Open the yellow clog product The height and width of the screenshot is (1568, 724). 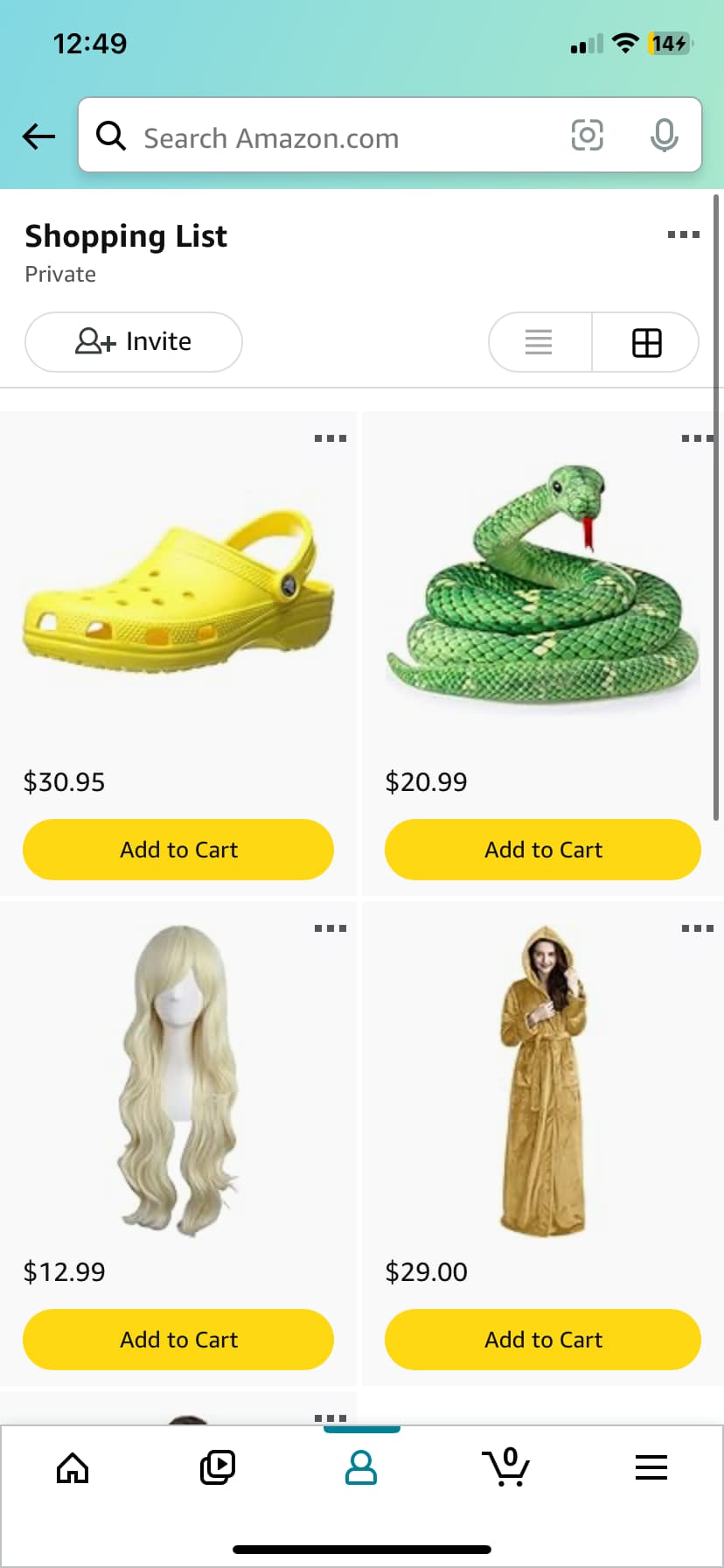pyautogui.click(x=178, y=591)
